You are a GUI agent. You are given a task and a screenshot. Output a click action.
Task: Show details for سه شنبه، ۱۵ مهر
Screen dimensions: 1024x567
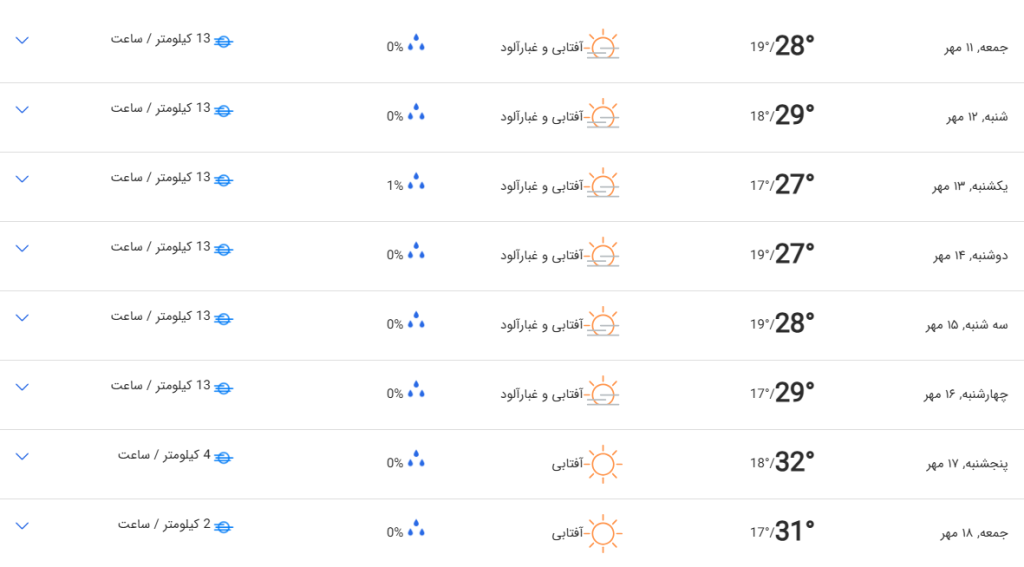click(23, 317)
